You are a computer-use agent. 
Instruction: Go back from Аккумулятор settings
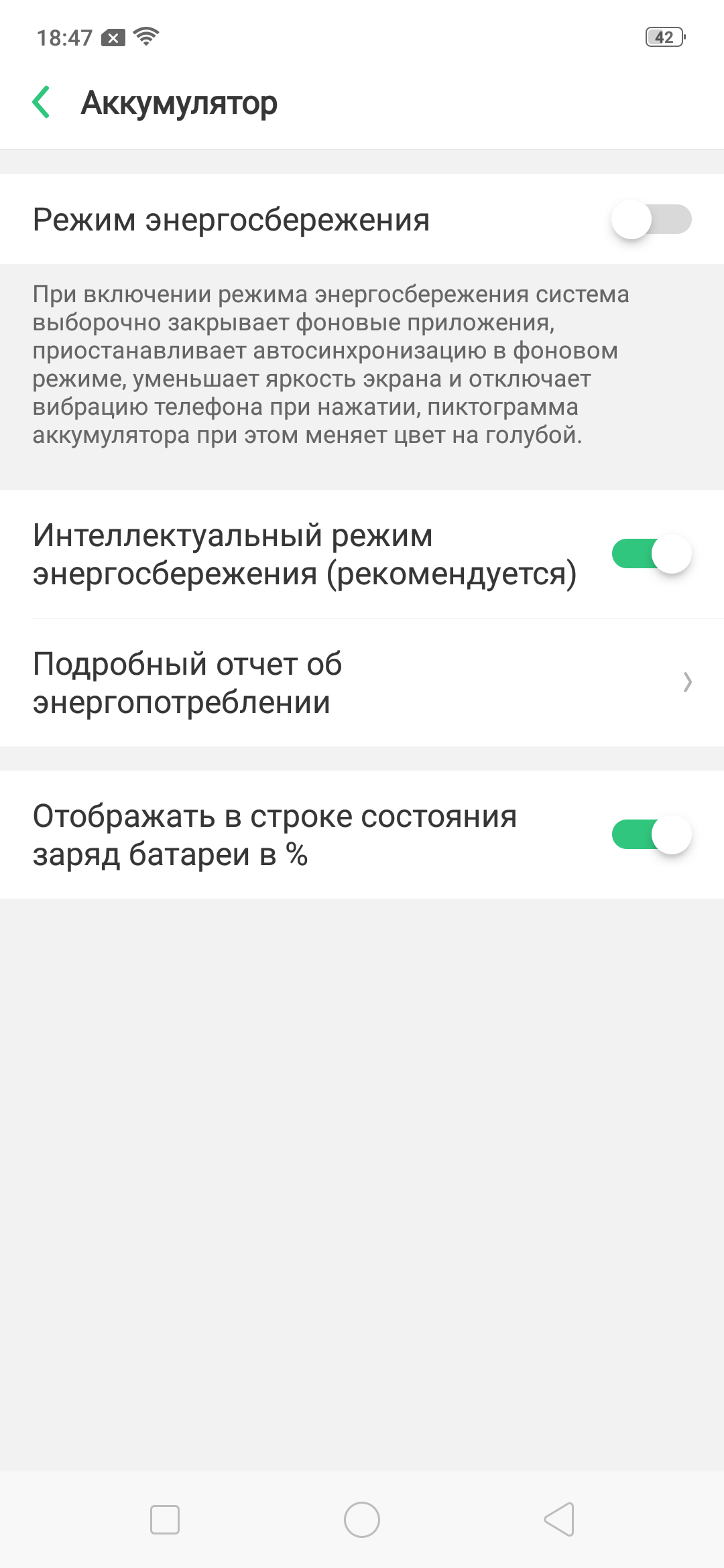[42, 103]
